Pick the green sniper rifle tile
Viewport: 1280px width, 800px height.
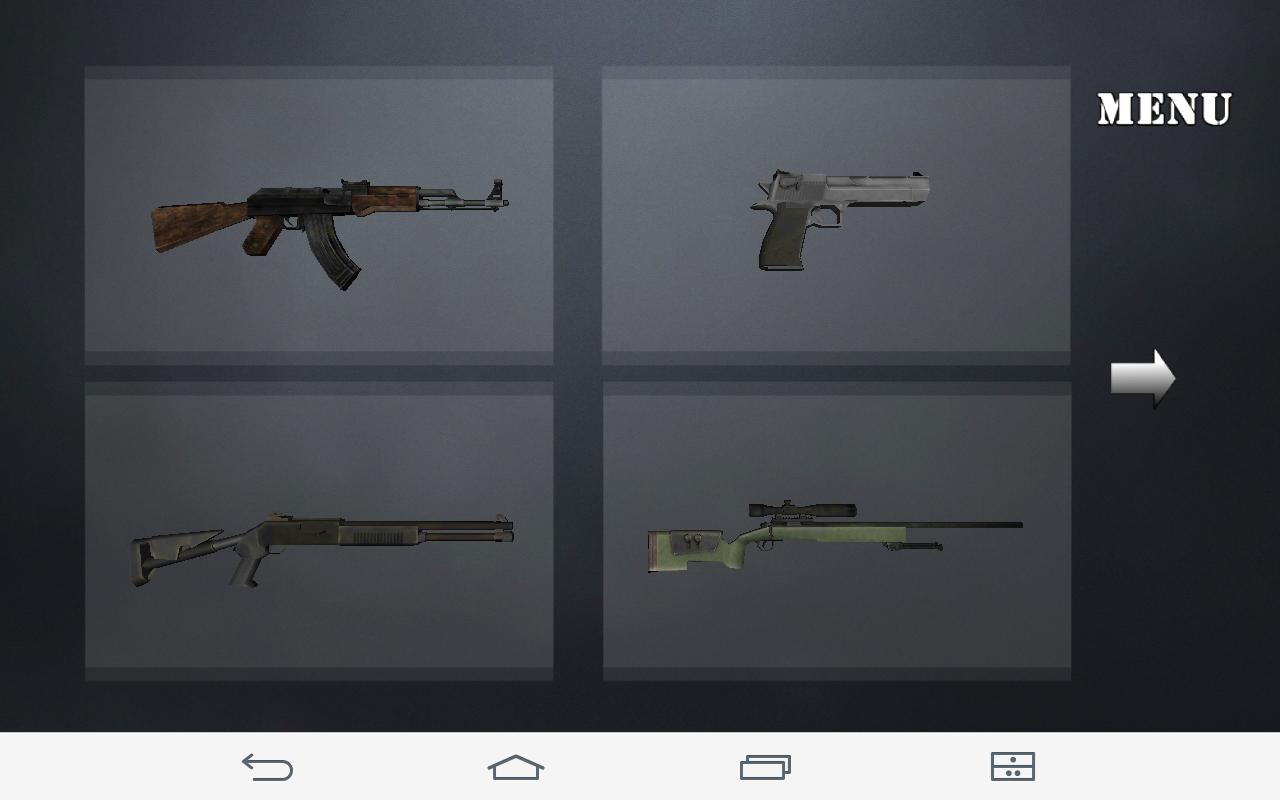(x=836, y=531)
